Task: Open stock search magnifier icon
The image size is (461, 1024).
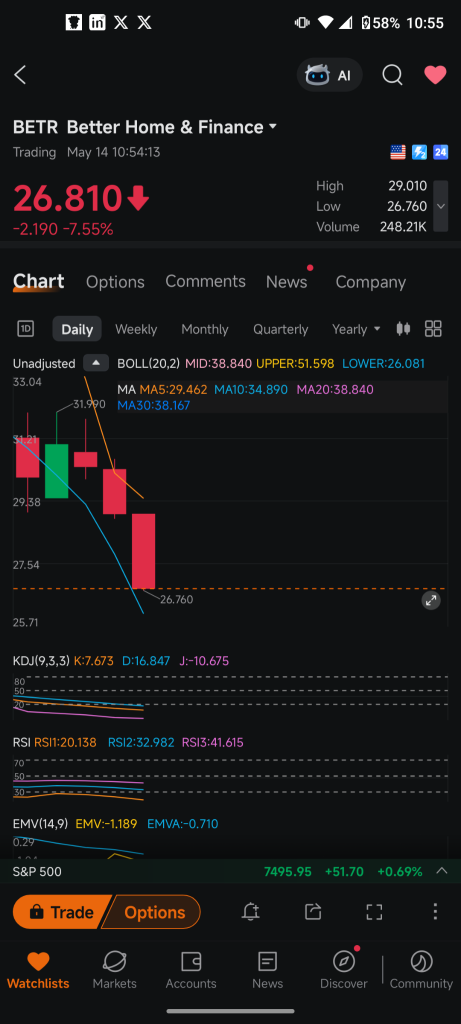Action: (392, 75)
